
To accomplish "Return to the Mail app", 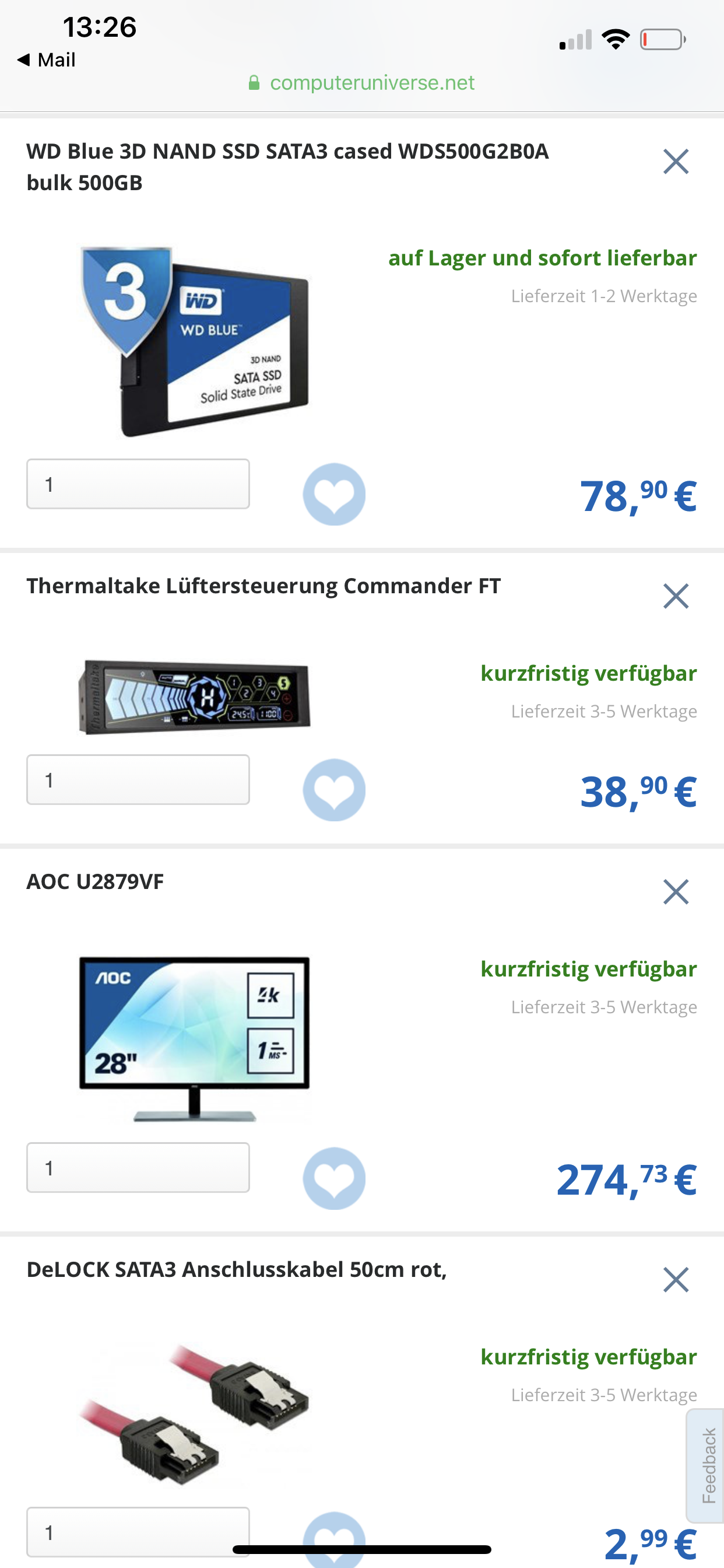I will [47, 60].
